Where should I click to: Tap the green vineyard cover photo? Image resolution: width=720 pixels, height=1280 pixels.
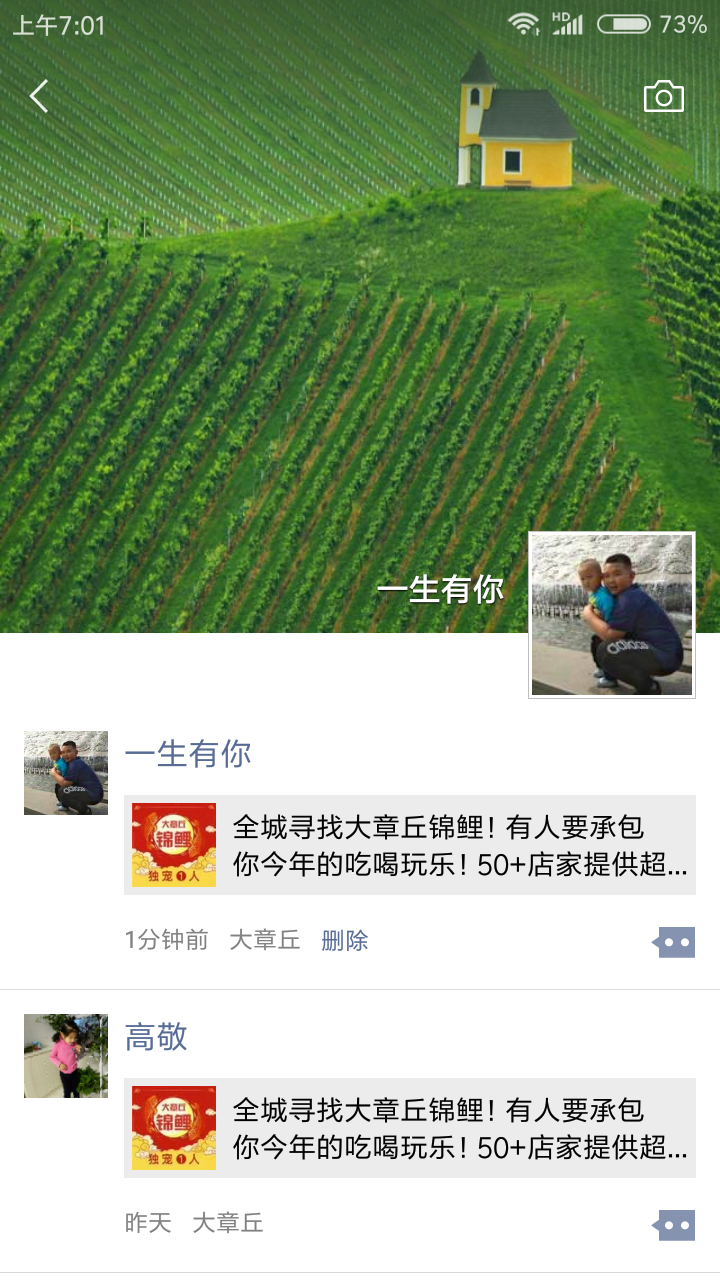300,350
